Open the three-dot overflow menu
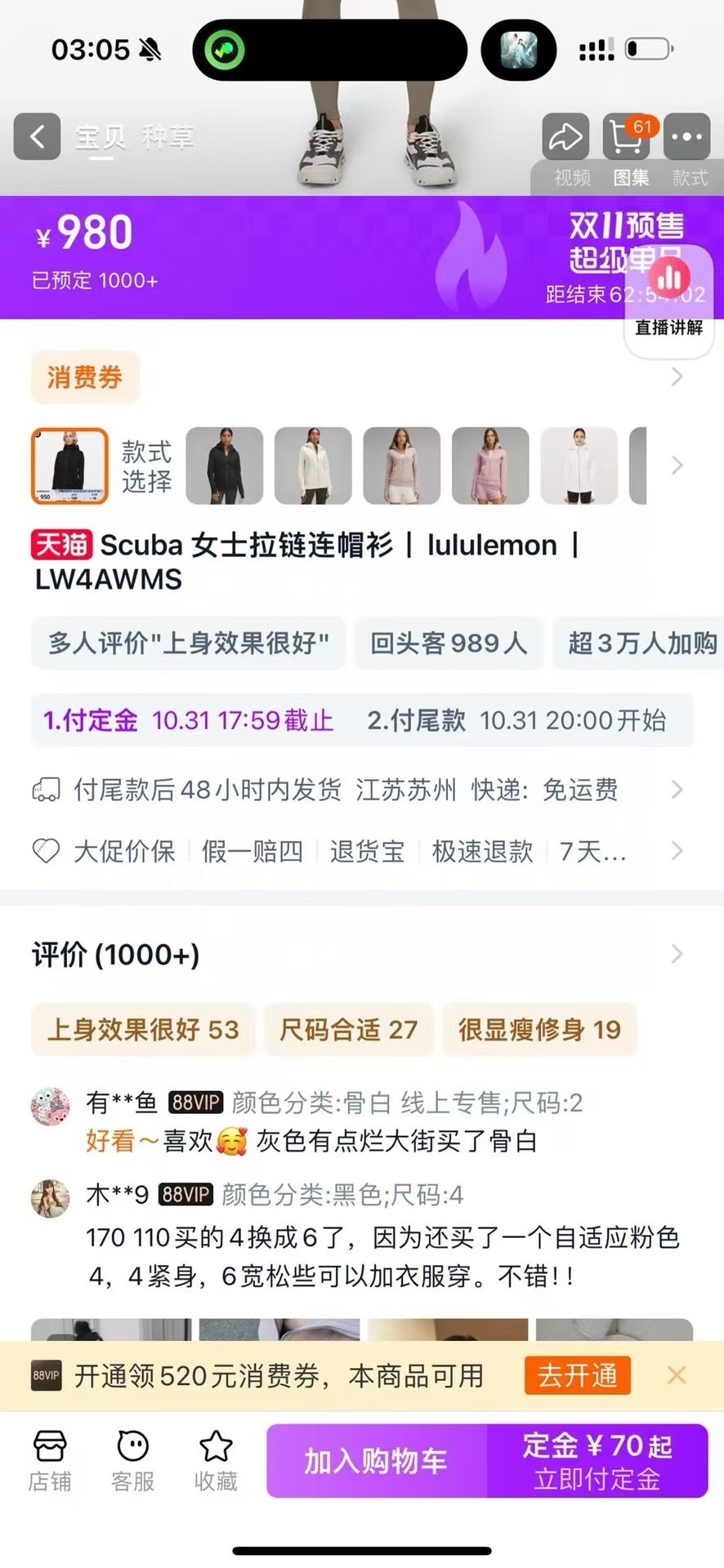The image size is (724, 1568). pyautogui.click(x=686, y=136)
